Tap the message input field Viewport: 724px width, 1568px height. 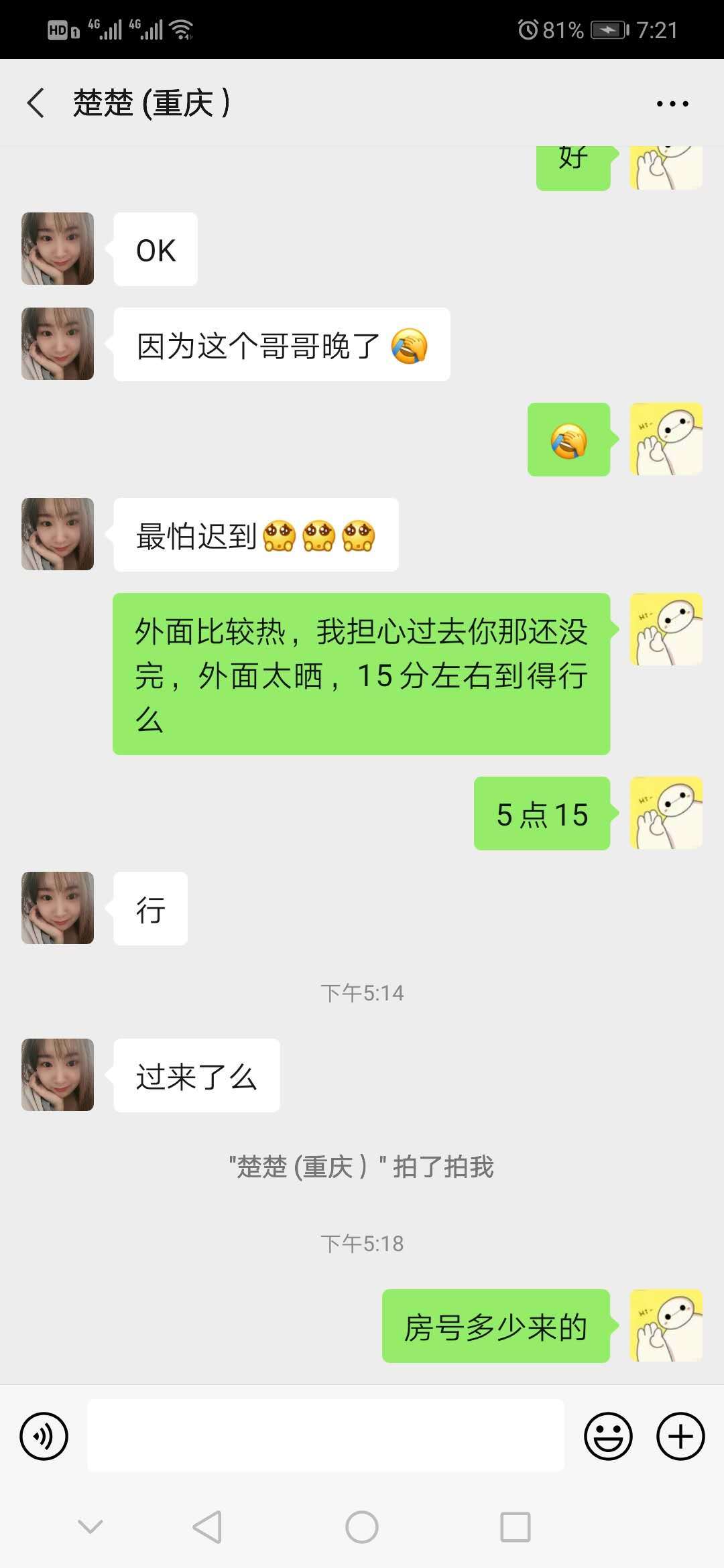point(325,1435)
